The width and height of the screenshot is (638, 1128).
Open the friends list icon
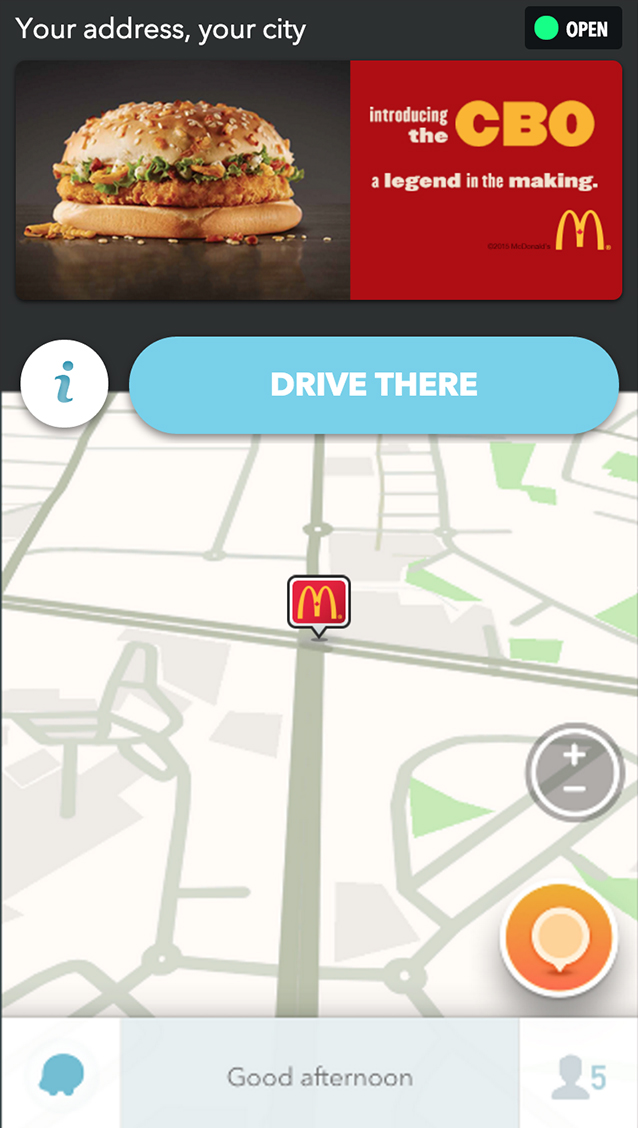coord(578,1076)
